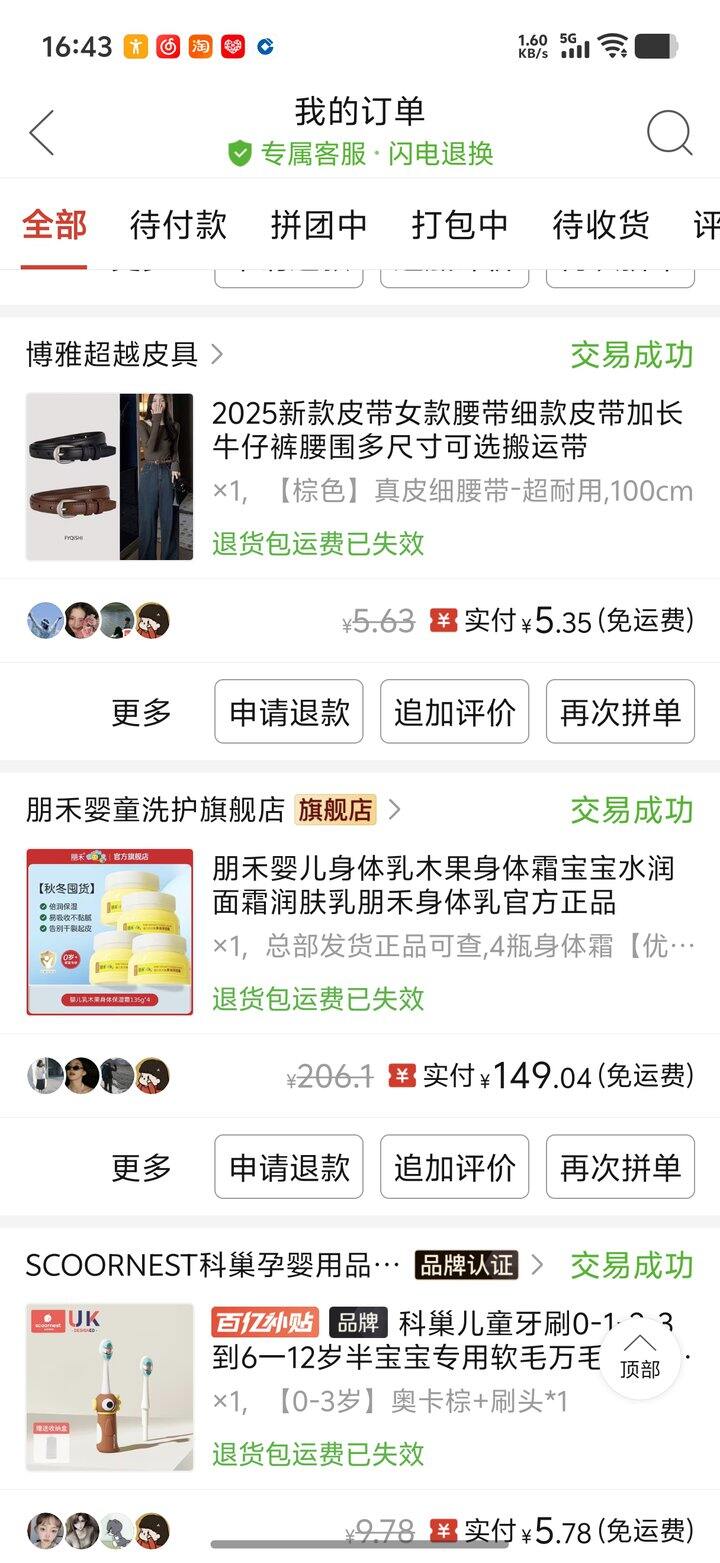720x1563 pixels.
Task: Switch to the 待付款 tab
Action: point(178,225)
